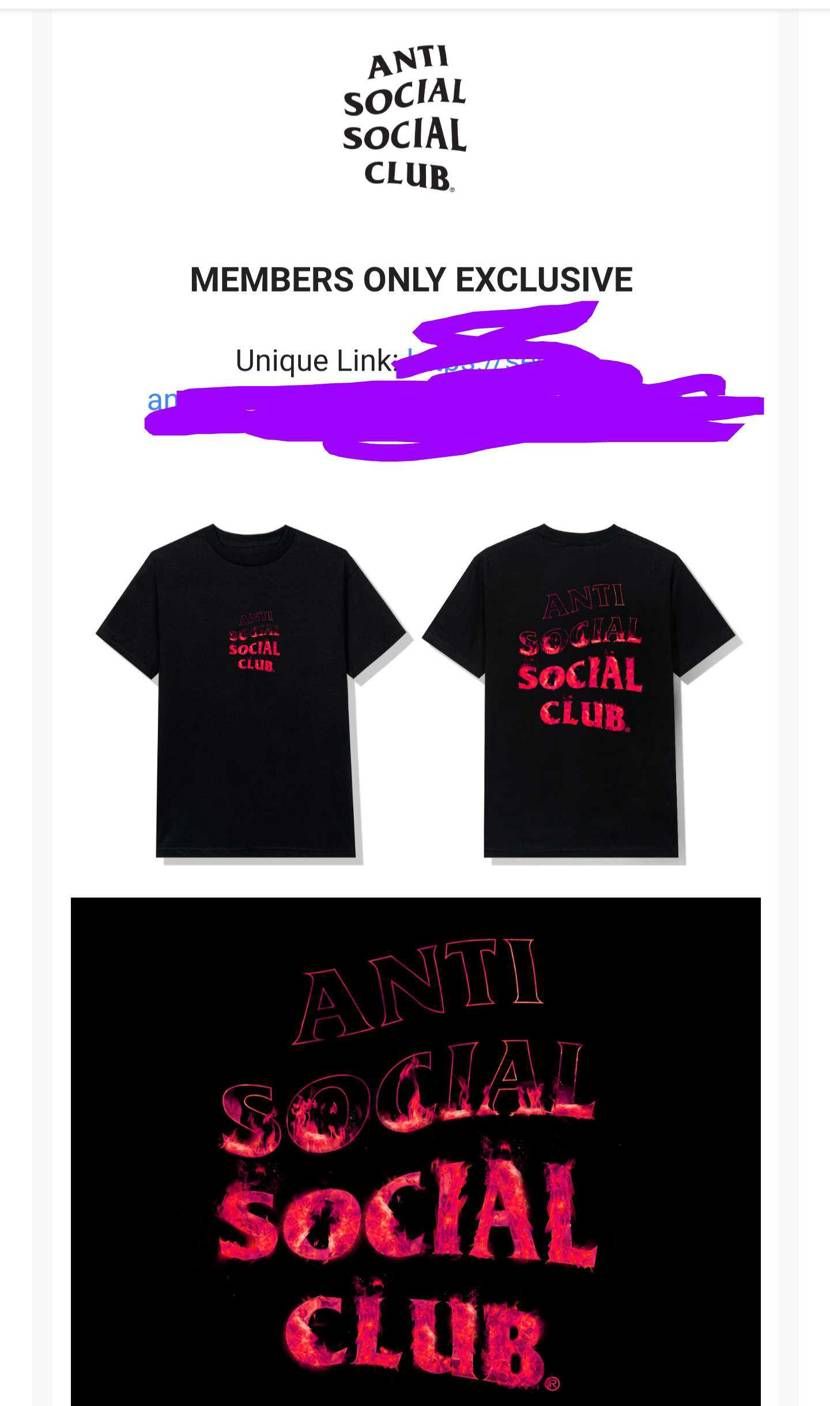Open the blue Unique Link URL
Screen dimensions: 830x1406
tap(157, 400)
